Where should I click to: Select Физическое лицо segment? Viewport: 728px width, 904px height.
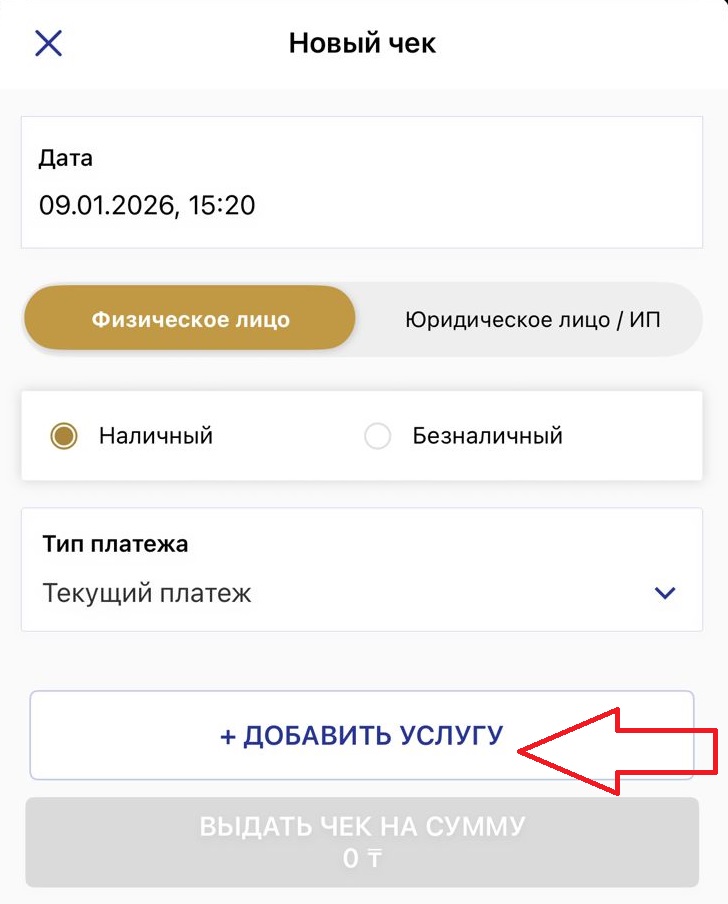pyautogui.click(x=190, y=320)
